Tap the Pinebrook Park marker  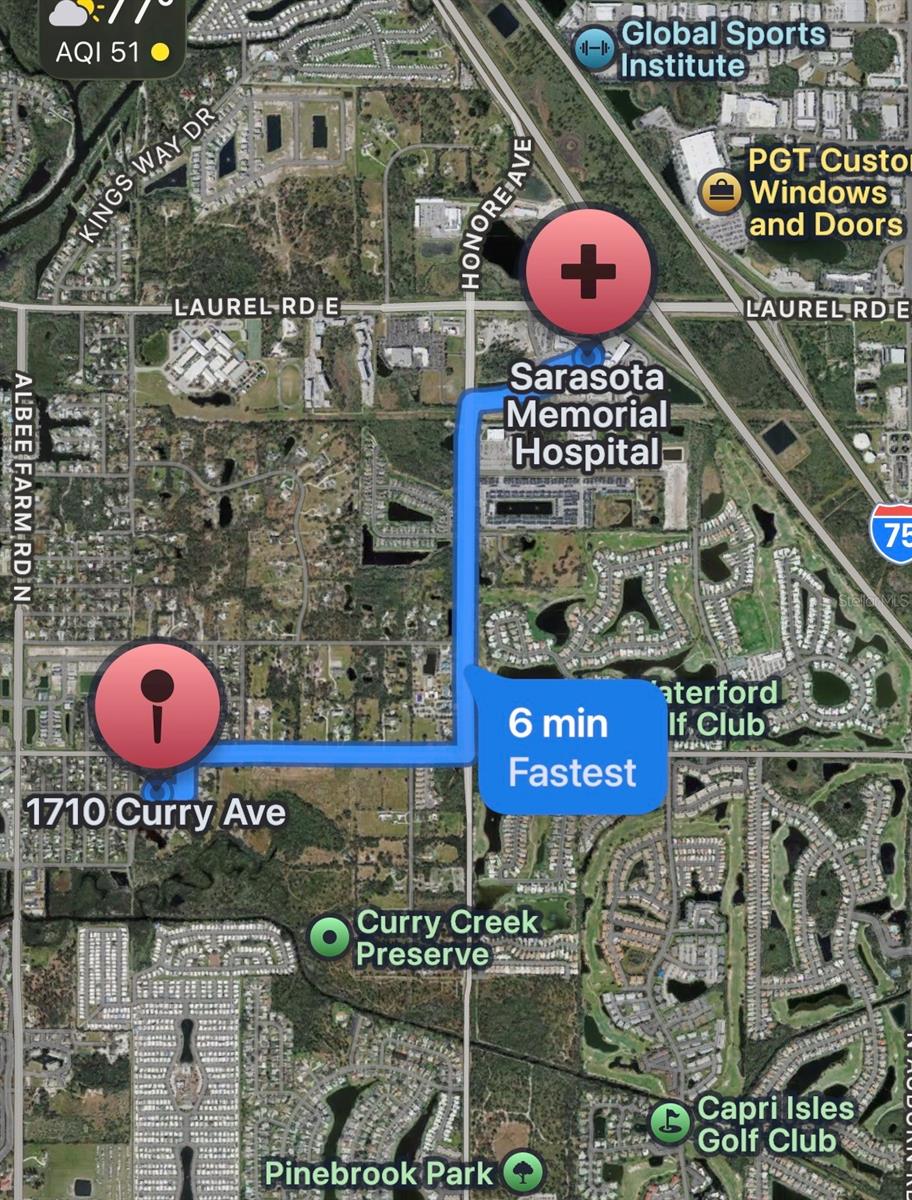coord(521,1172)
